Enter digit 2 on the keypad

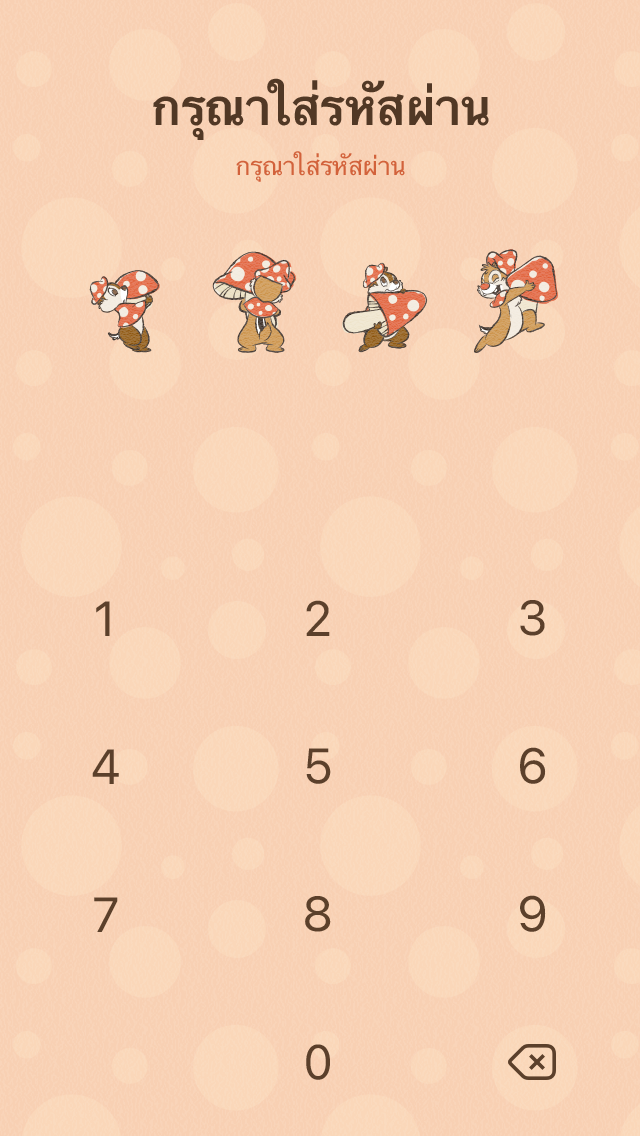pyautogui.click(x=318, y=619)
